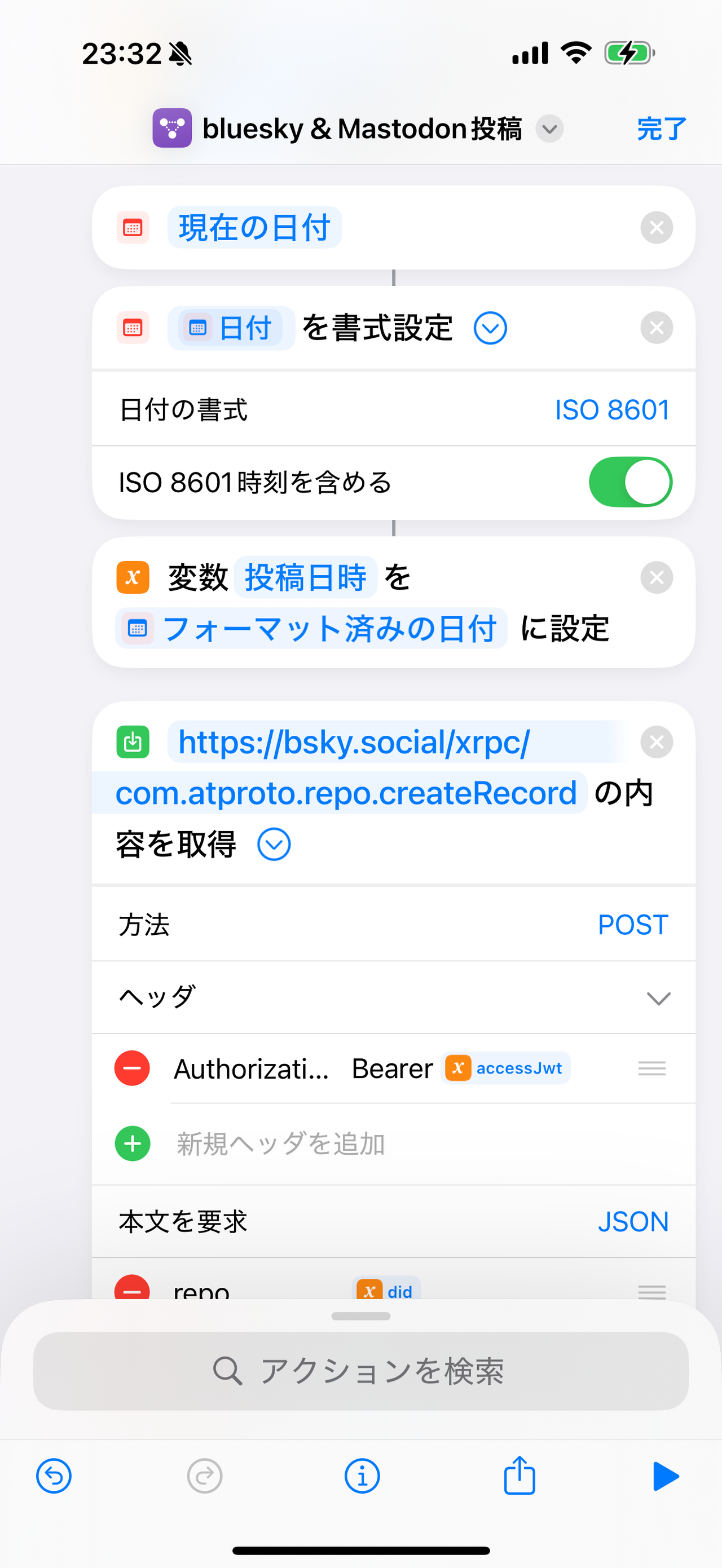This screenshot has width=722, height=1568.
Task: Tap the undo arrow in the bottom toolbar
Action: [54, 1476]
